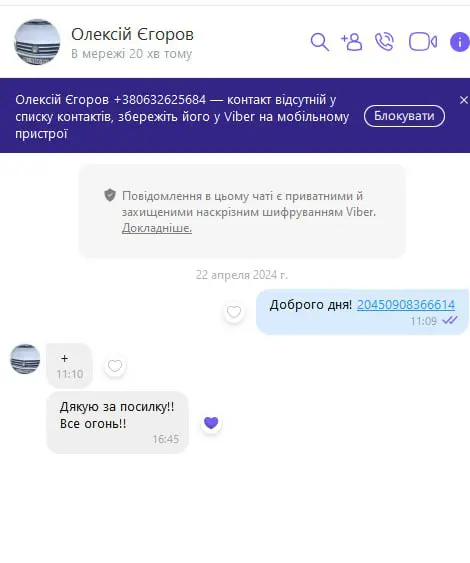This screenshot has width=470, height=563.
Task: Tap the Блокувати button
Action: pyautogui.click(x=404, y=116)
